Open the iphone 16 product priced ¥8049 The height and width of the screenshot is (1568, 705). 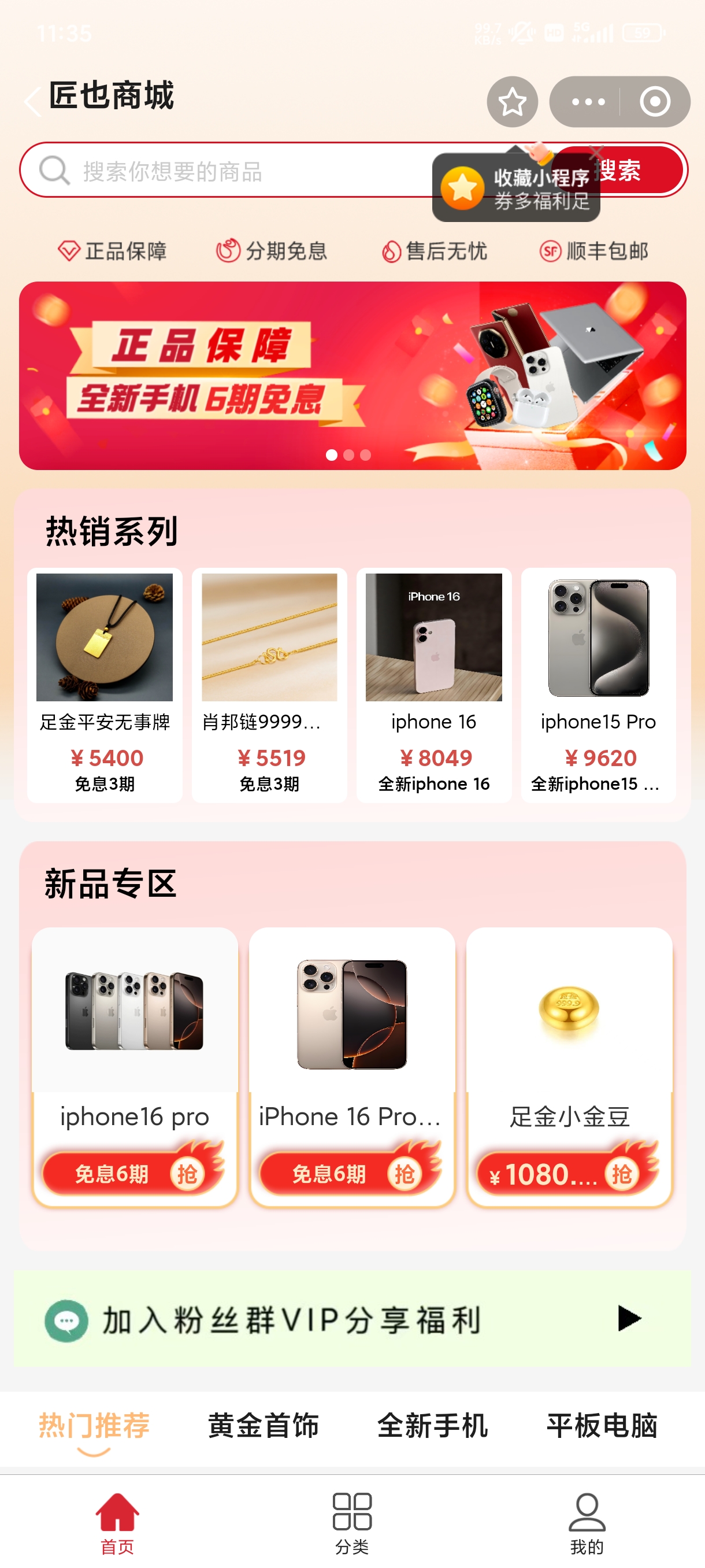click(x=434, y=685)
